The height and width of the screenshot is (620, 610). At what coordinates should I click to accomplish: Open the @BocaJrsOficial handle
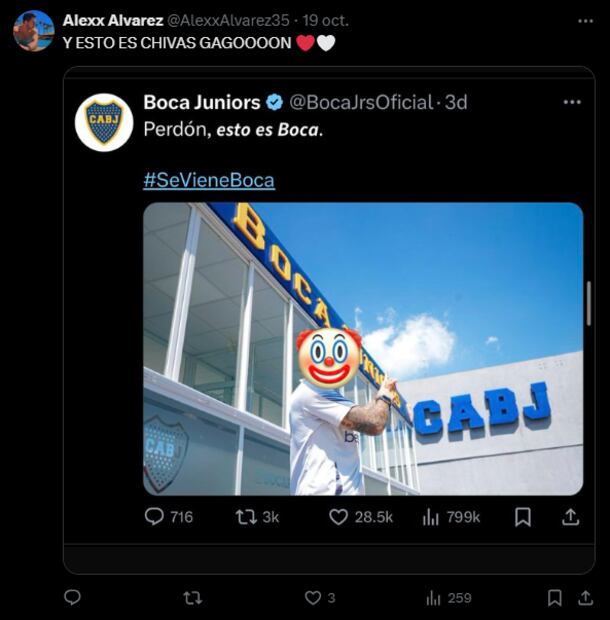(x=362, y=102)
